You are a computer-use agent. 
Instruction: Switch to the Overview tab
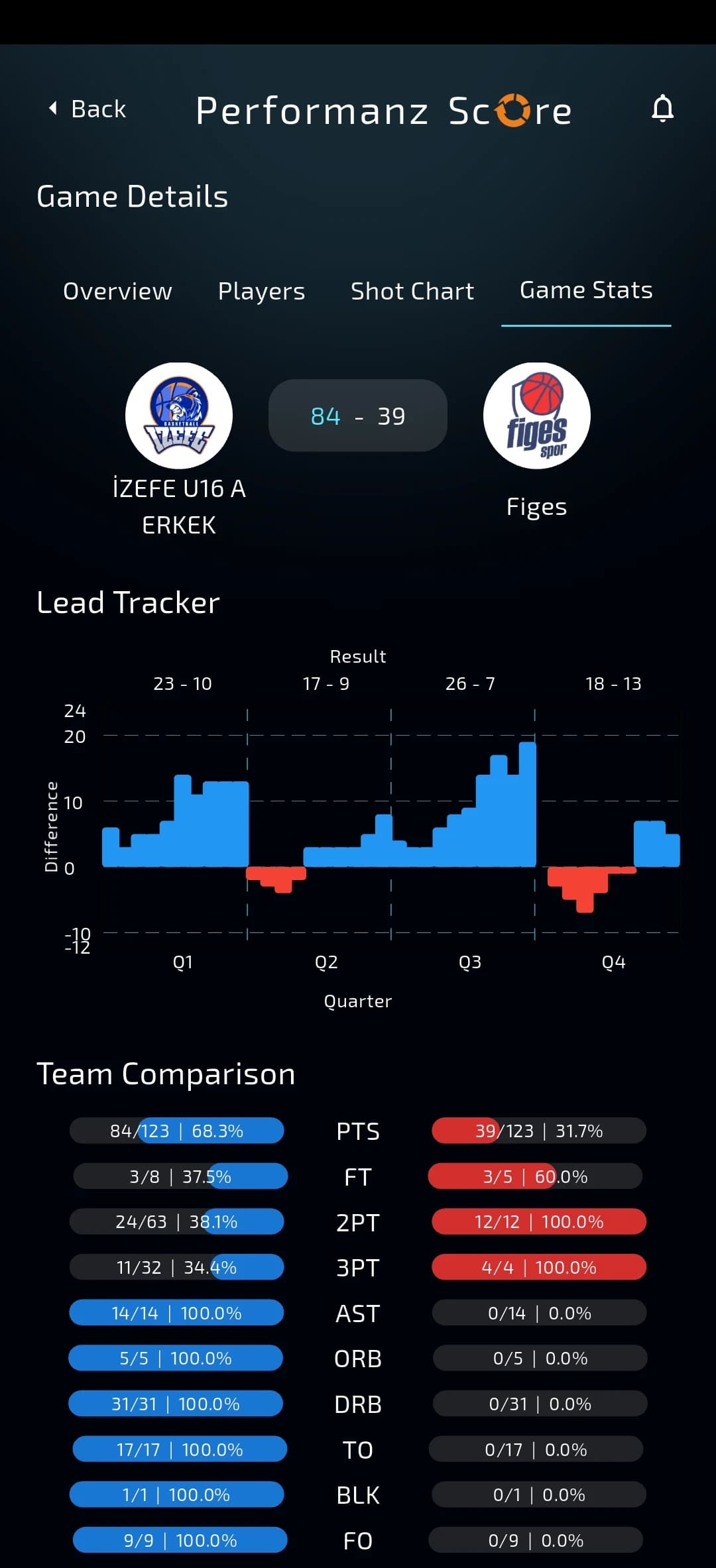(117, 291)
